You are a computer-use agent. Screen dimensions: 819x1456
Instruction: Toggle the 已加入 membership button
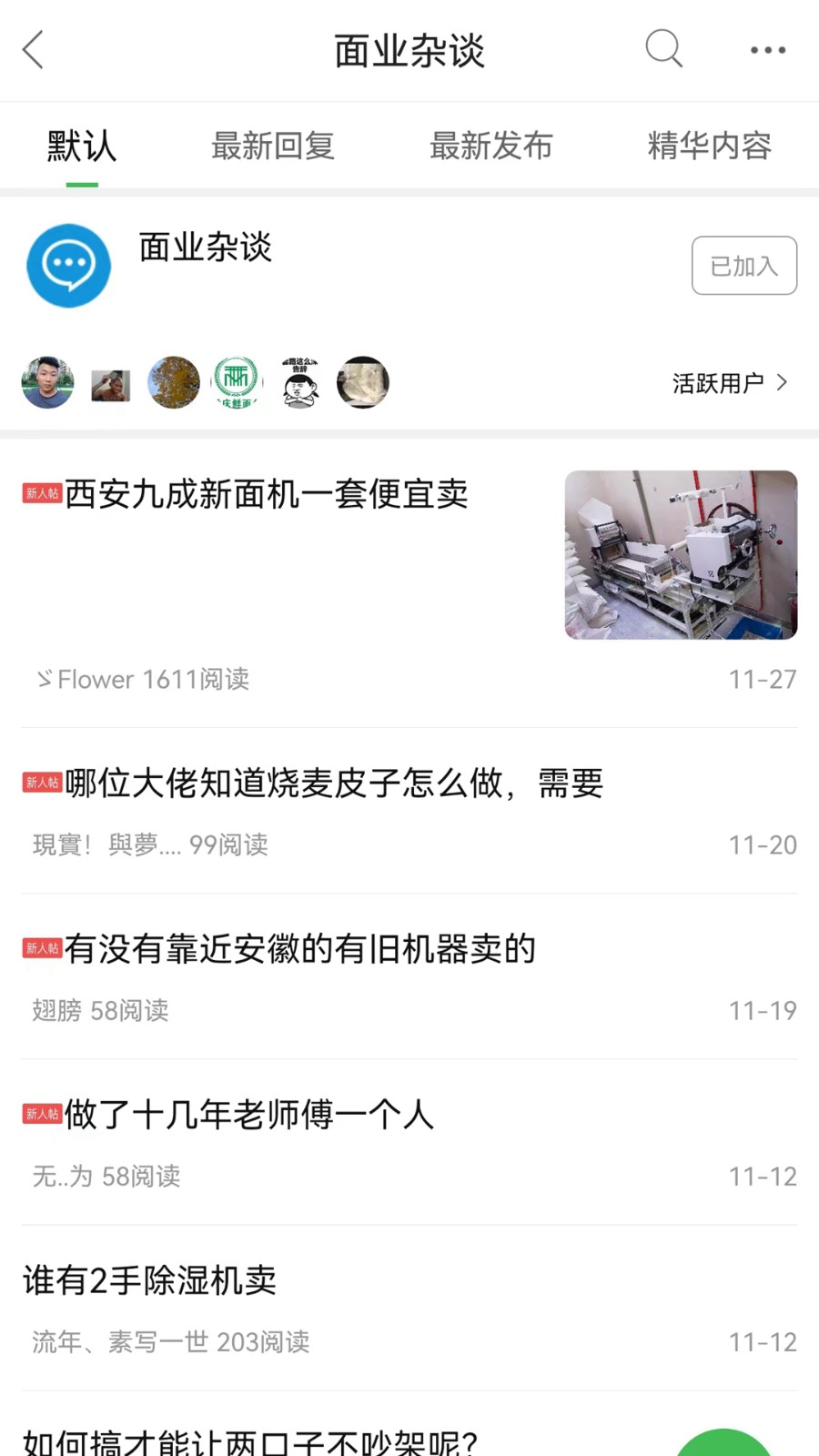pos(744,265)
